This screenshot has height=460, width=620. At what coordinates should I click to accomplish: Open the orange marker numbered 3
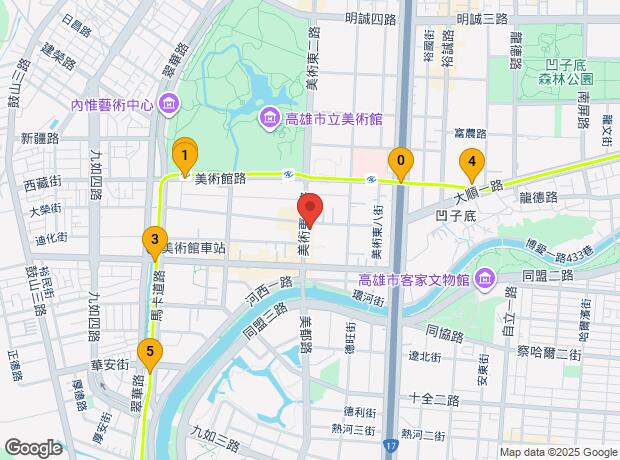pos(153,240)
